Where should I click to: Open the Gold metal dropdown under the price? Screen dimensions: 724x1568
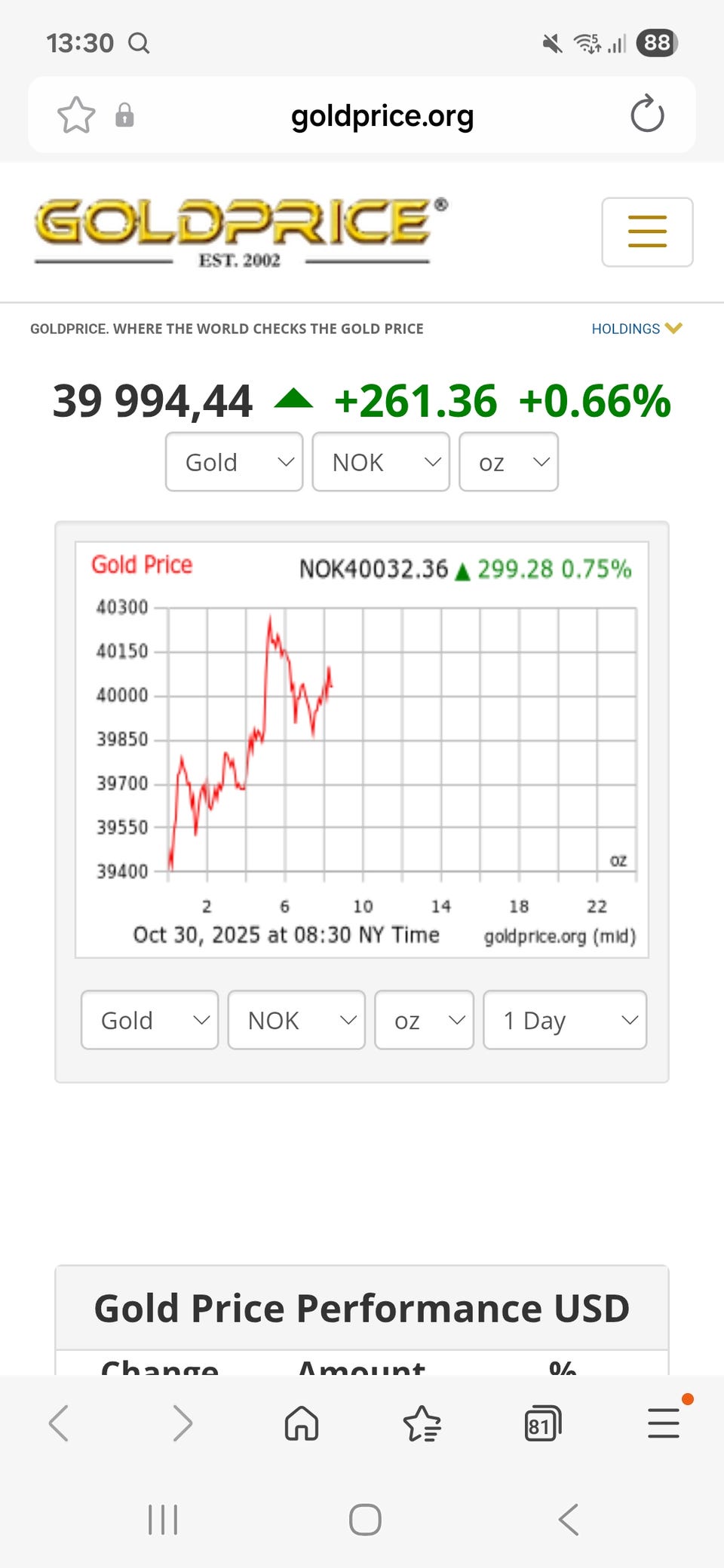[x=235, y=462]
